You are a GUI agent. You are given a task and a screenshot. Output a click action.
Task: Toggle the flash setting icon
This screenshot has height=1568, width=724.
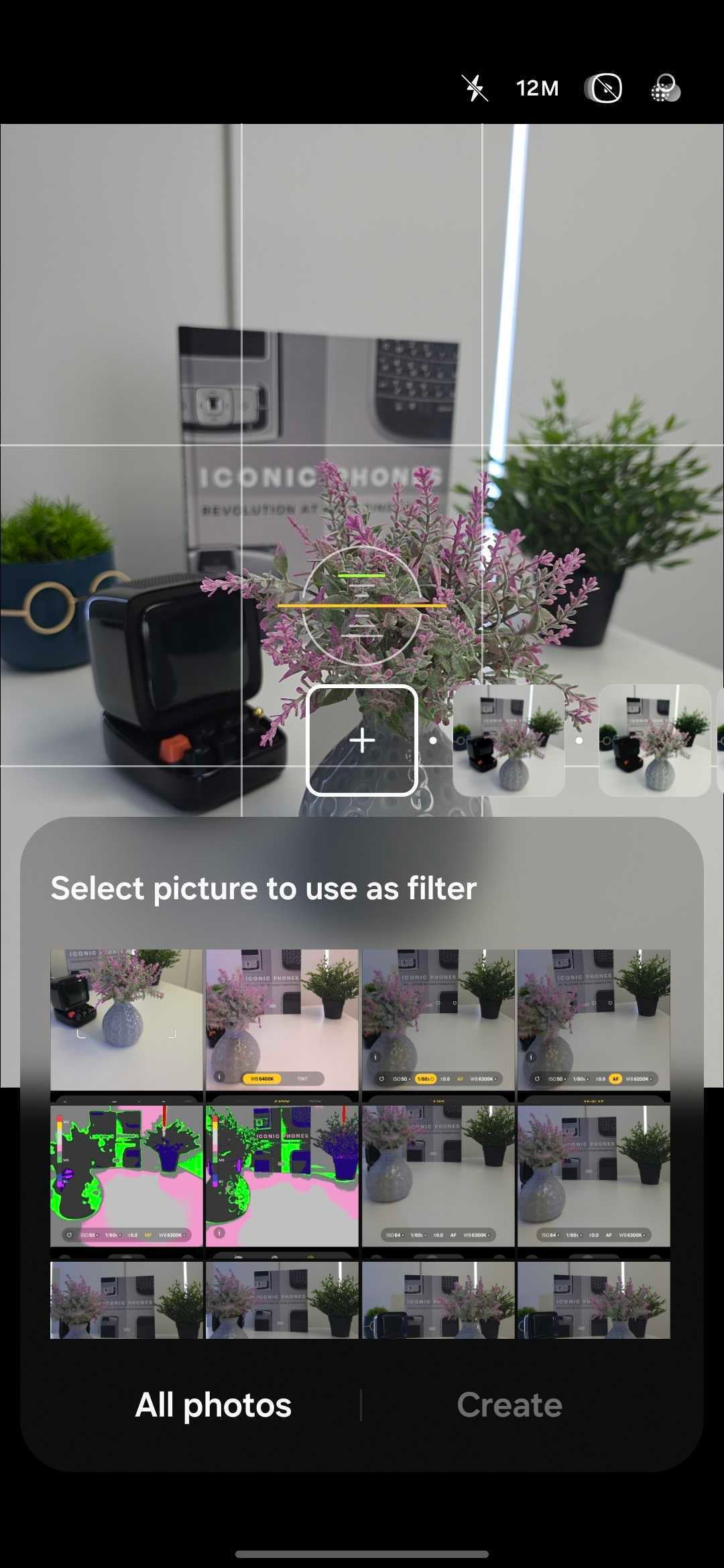pos(475,88)
